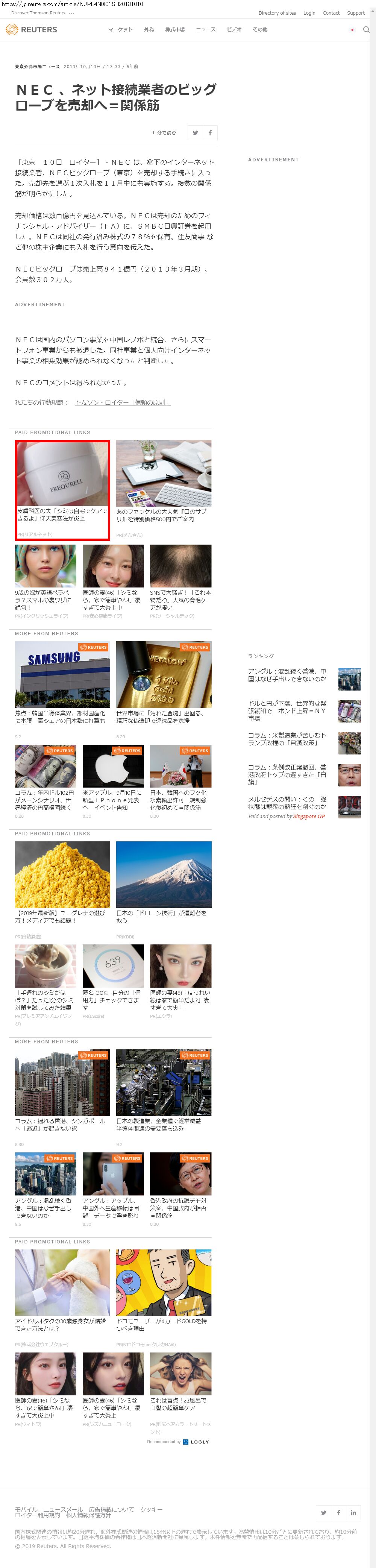Share the article on Facebook below the headline
The width and height of the screenshot is (376, 1568).
(210, 133)
